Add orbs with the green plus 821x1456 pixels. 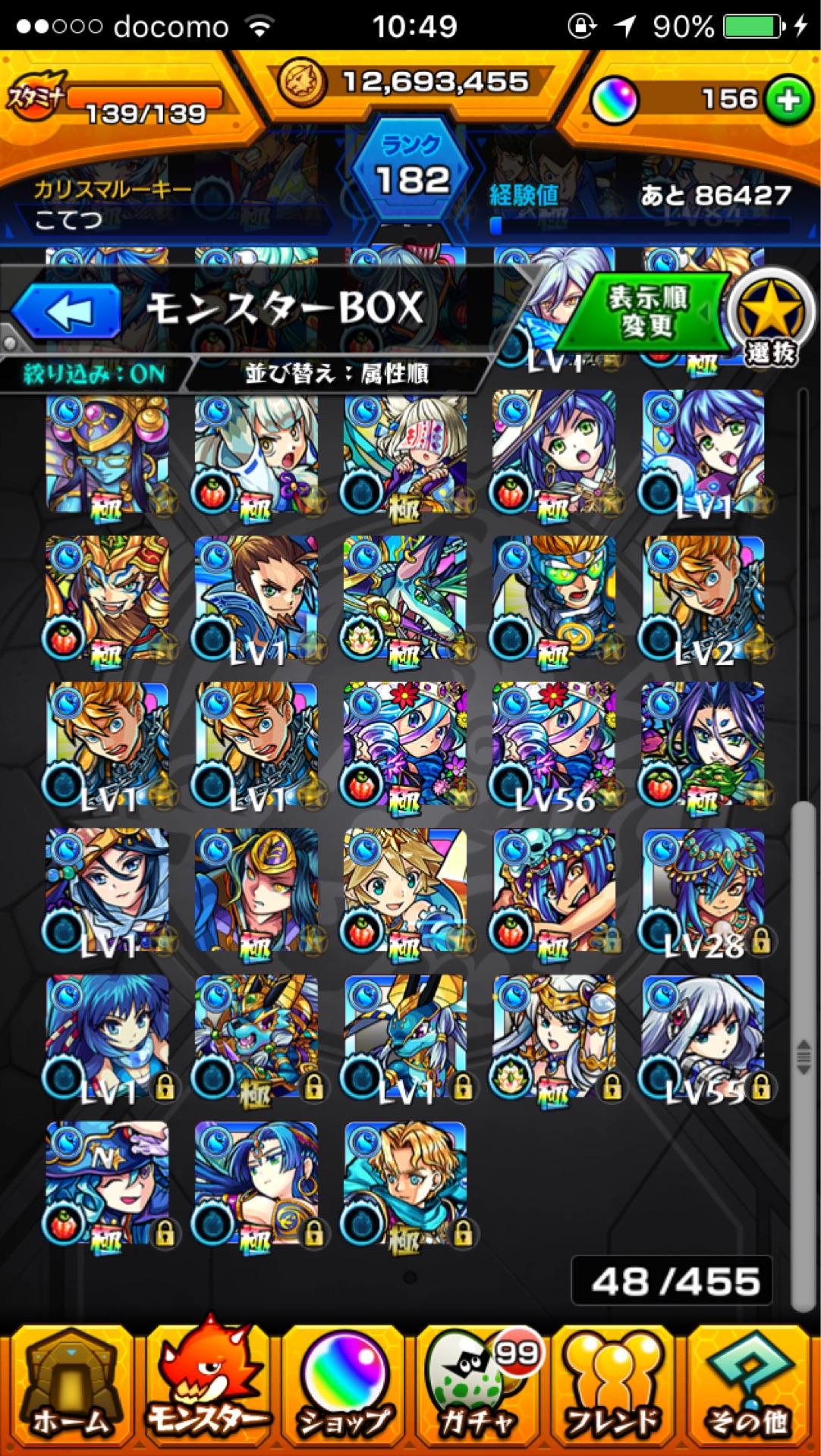[x=788, y=99]
